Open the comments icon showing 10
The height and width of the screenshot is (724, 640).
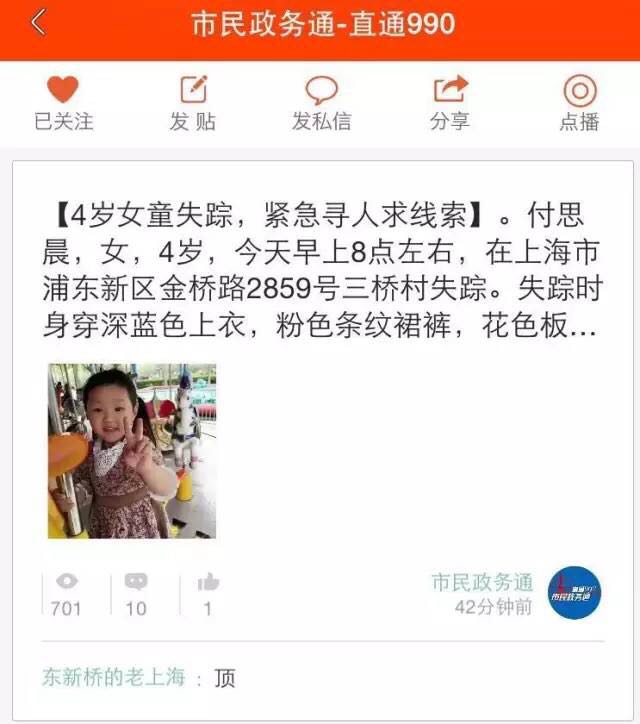(x=136, y=594)
